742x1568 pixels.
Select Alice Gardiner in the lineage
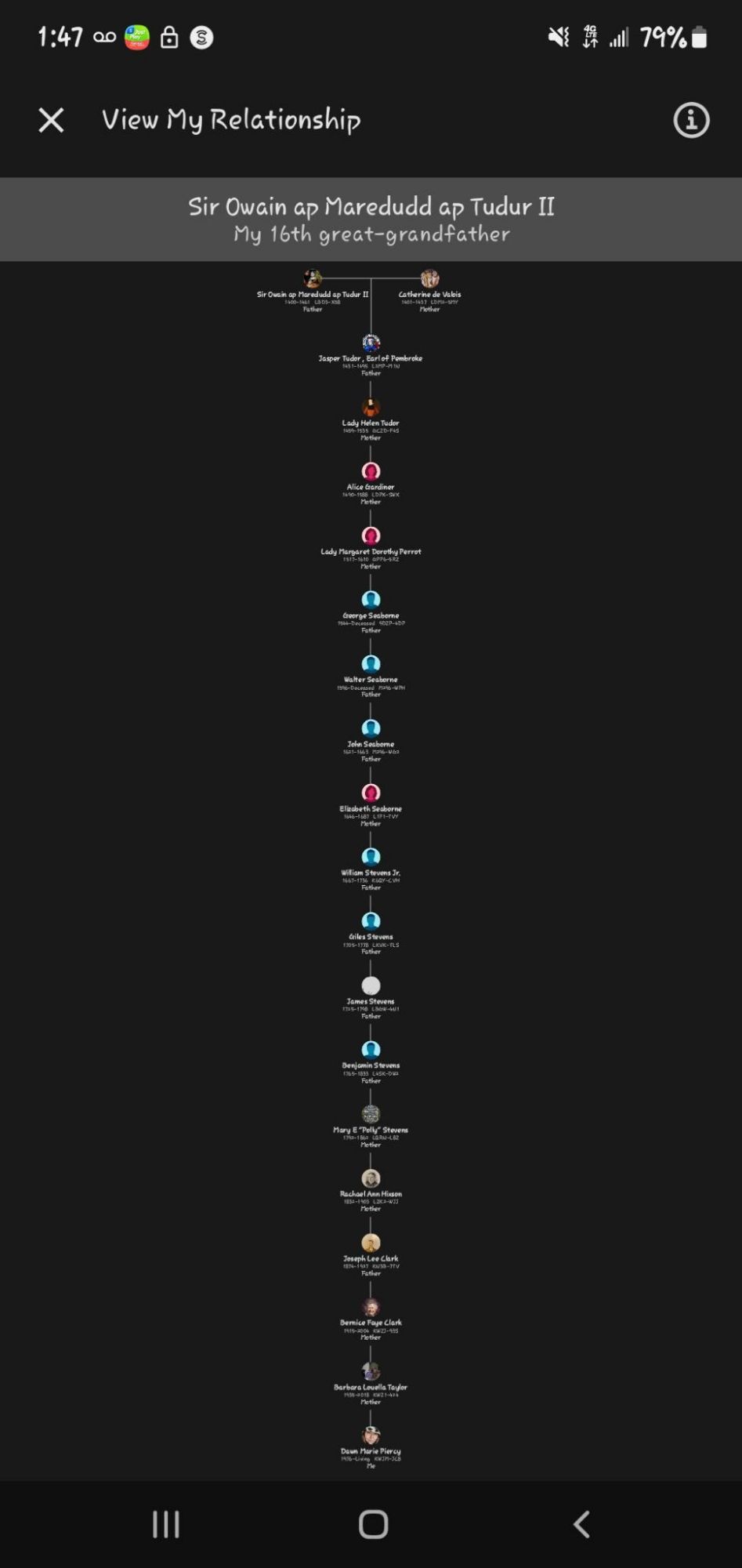[x=371, y=473]
